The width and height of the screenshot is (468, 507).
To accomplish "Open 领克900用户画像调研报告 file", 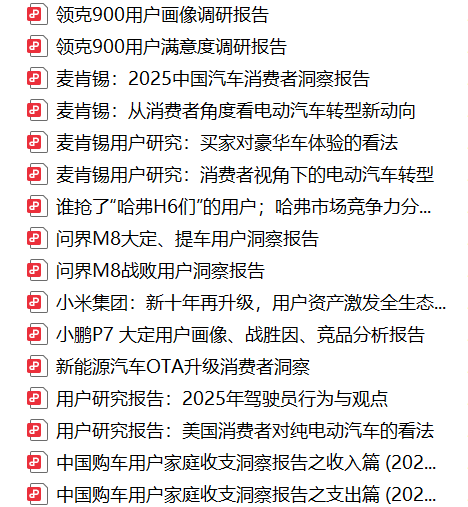I will 162,15.
